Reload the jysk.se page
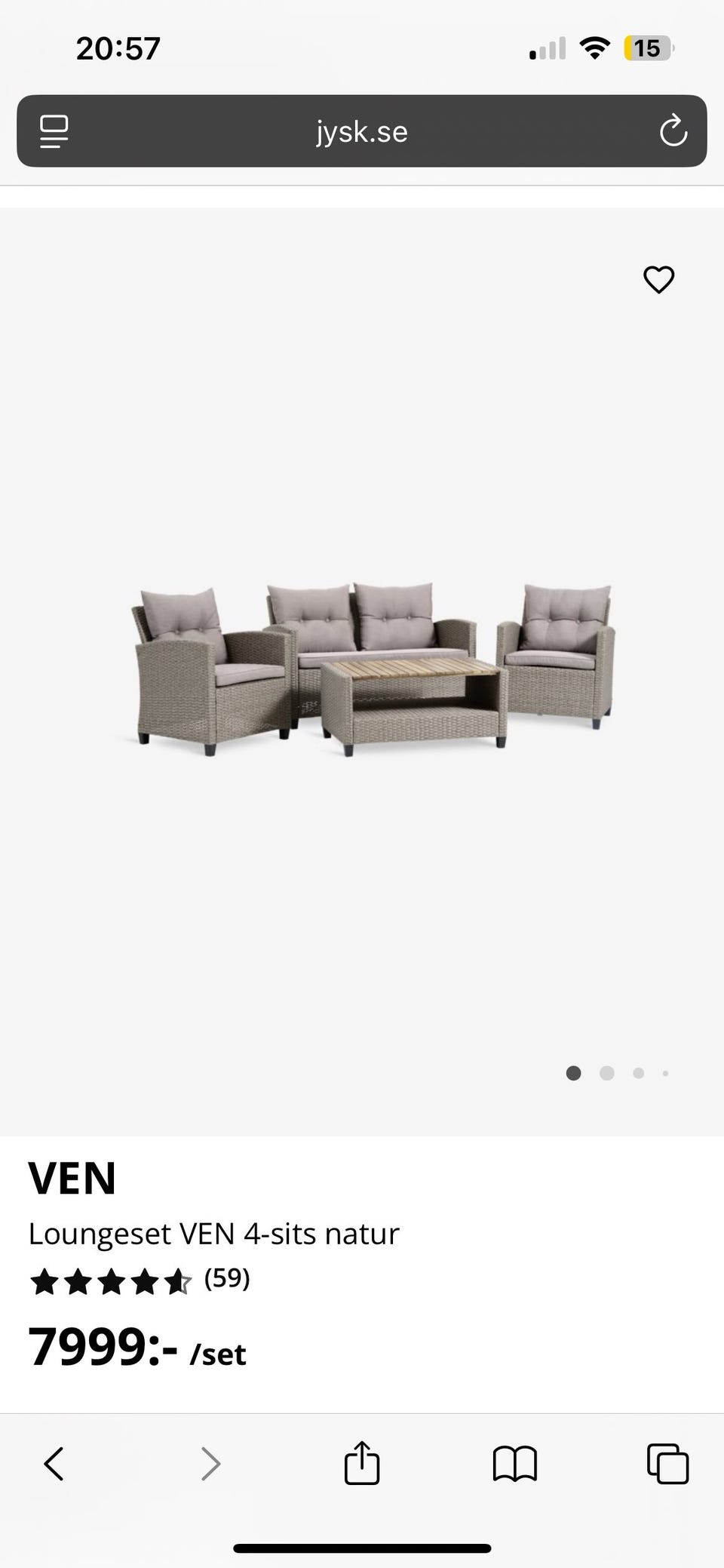This screenshot has height=1568, width=724. tap(673, 131)
